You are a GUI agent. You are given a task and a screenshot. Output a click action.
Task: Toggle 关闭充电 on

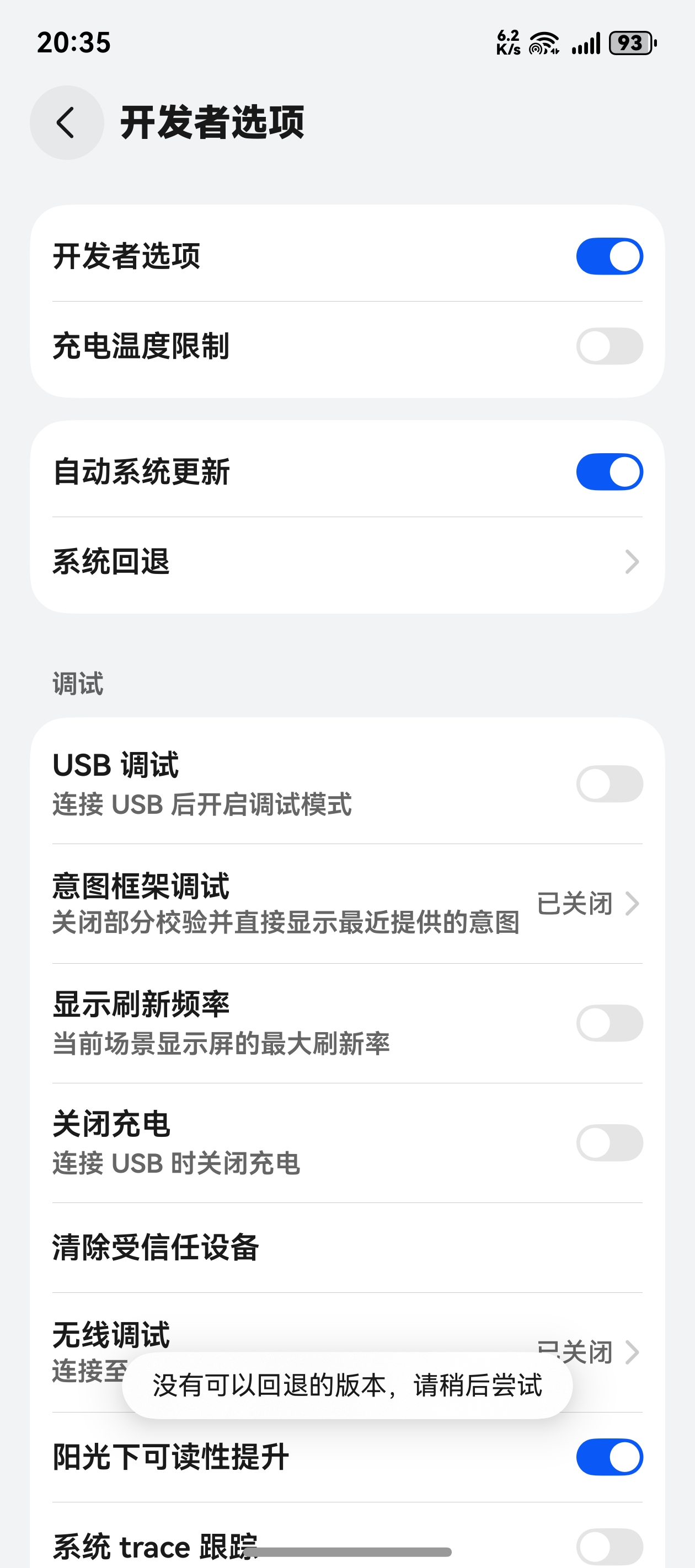608,1142
